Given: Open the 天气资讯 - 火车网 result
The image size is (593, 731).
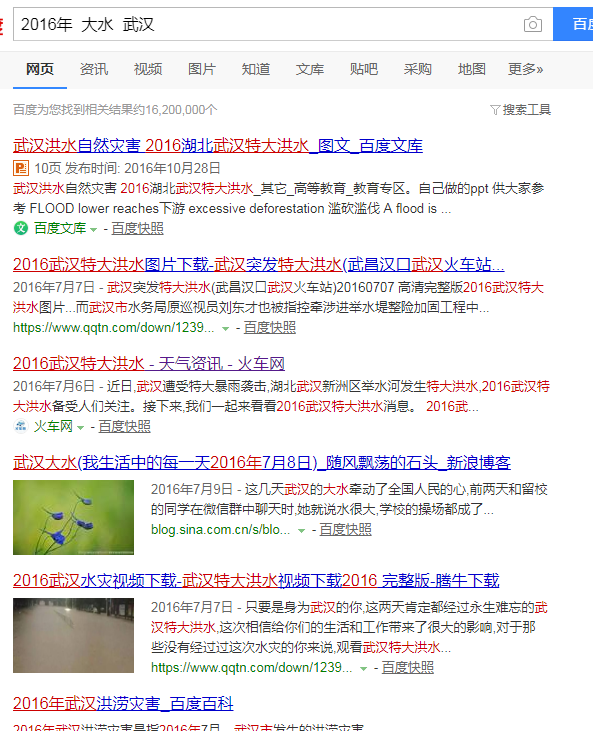Looking at the screenshot, I should [149, 363].
